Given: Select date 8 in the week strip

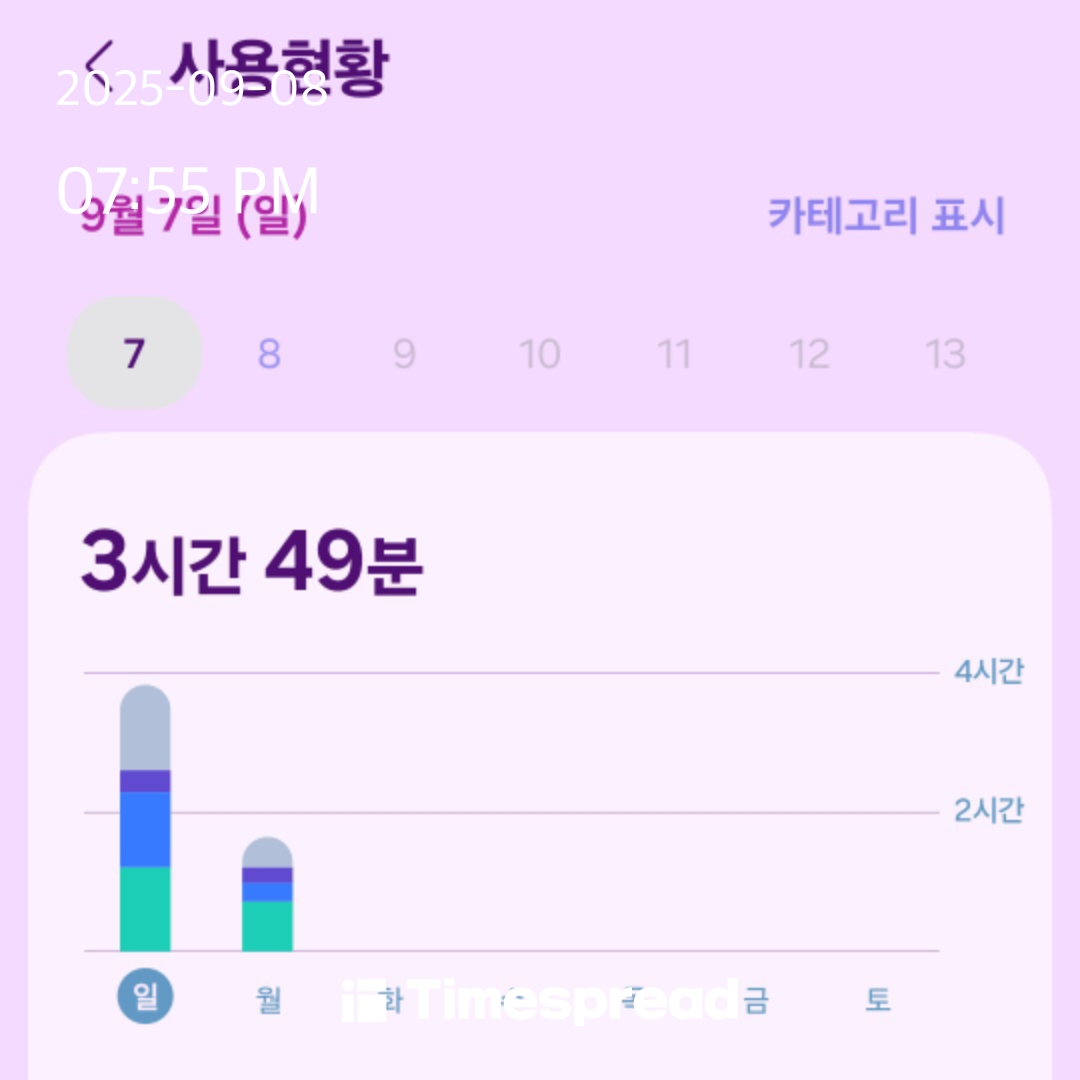Looking at the screenshot, I should (269, 353).
